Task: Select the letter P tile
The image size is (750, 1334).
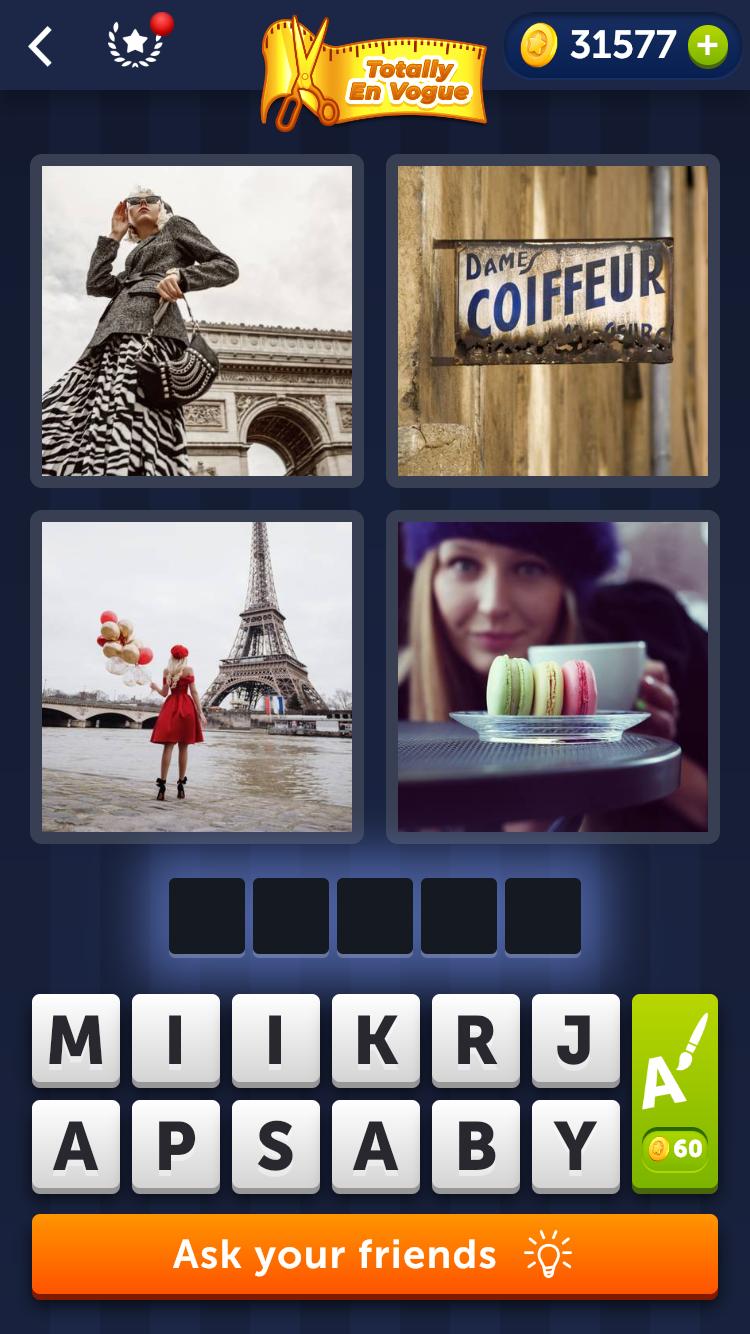Action: pyautogui.click(x=176, y=1146)
